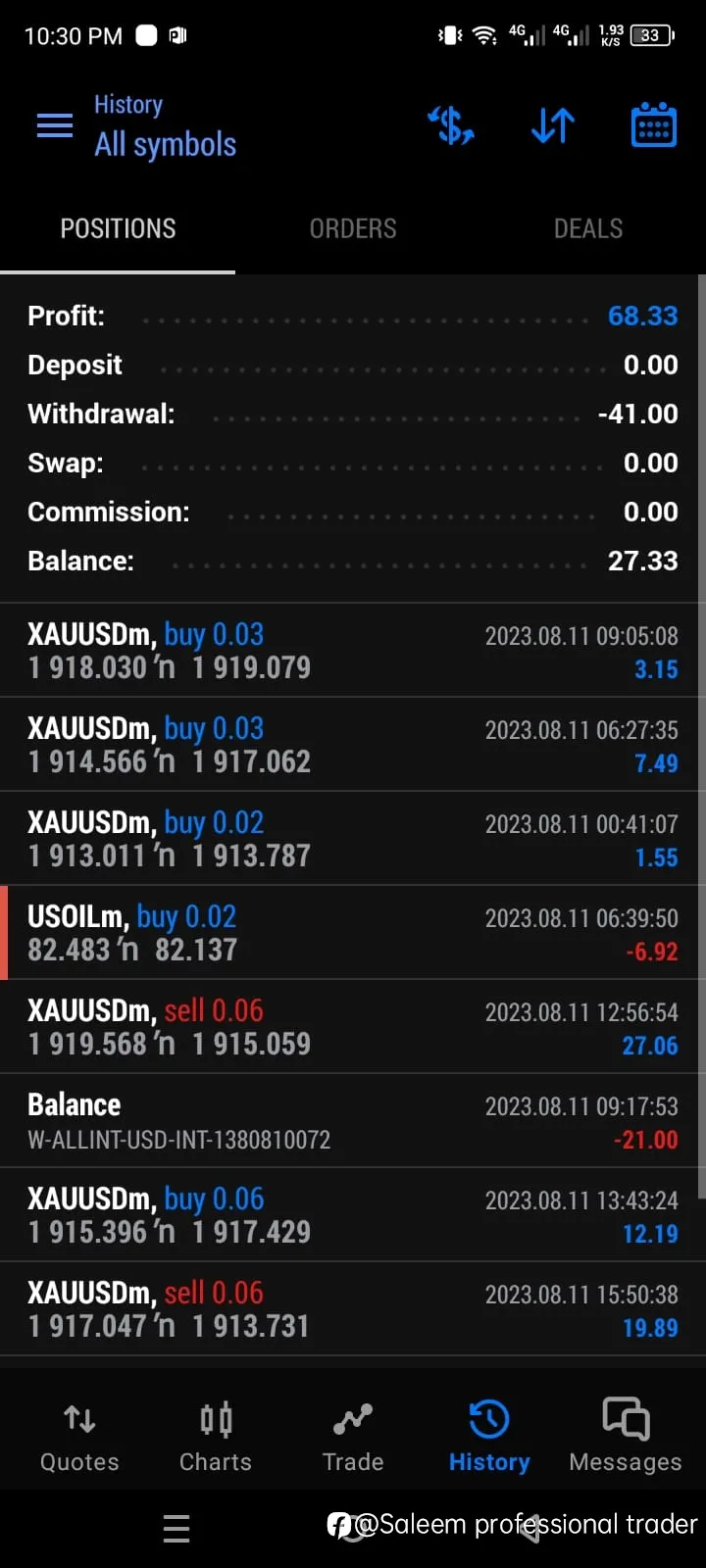This screenshot has width=706, height=1568.
Task: Switch to the DEALS tab
Action: 588,228
